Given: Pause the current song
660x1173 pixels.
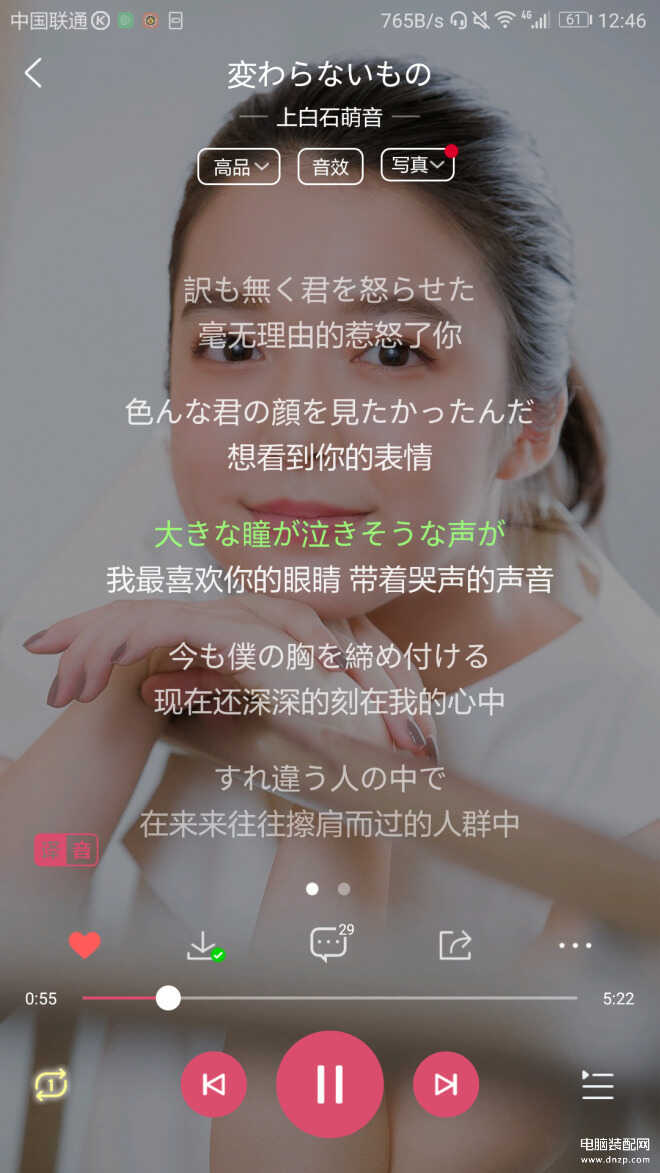Looking at the screenshot, I should coord(330,1084).
